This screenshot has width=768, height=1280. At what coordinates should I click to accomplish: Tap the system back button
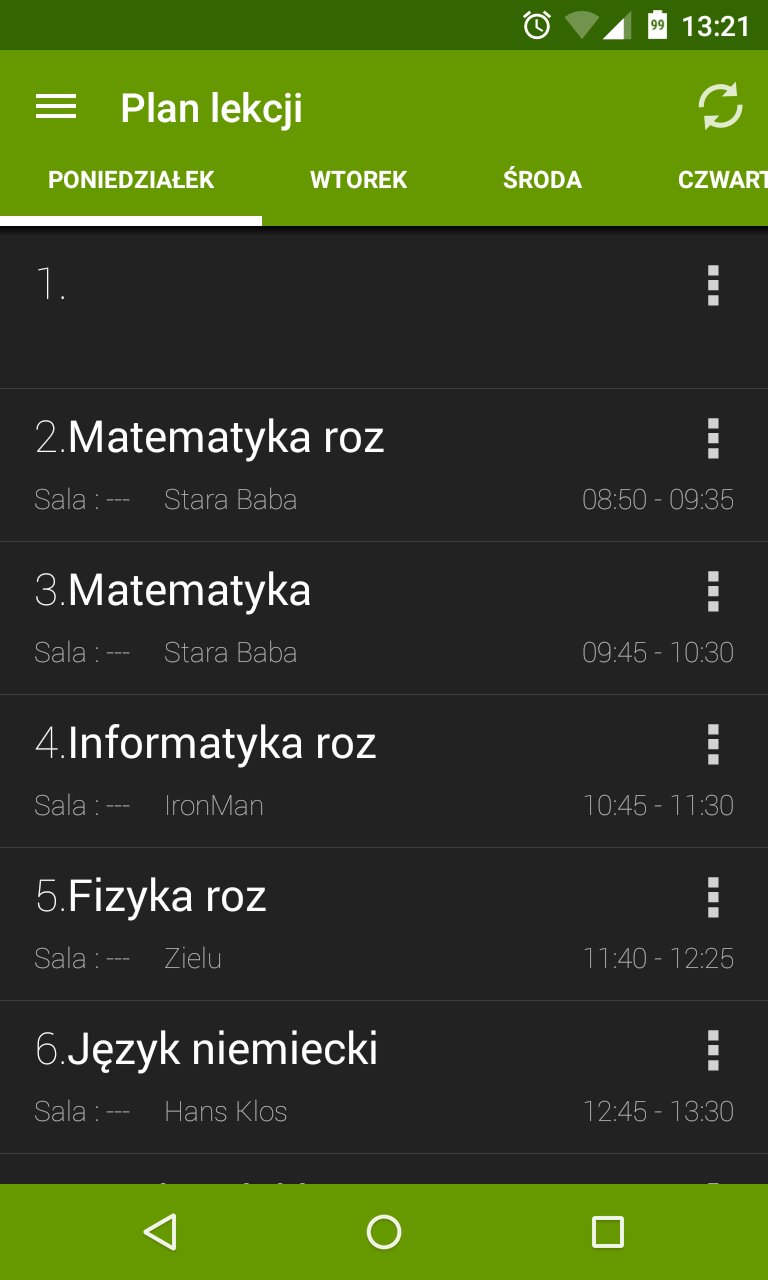click(x=160, y=1232)
